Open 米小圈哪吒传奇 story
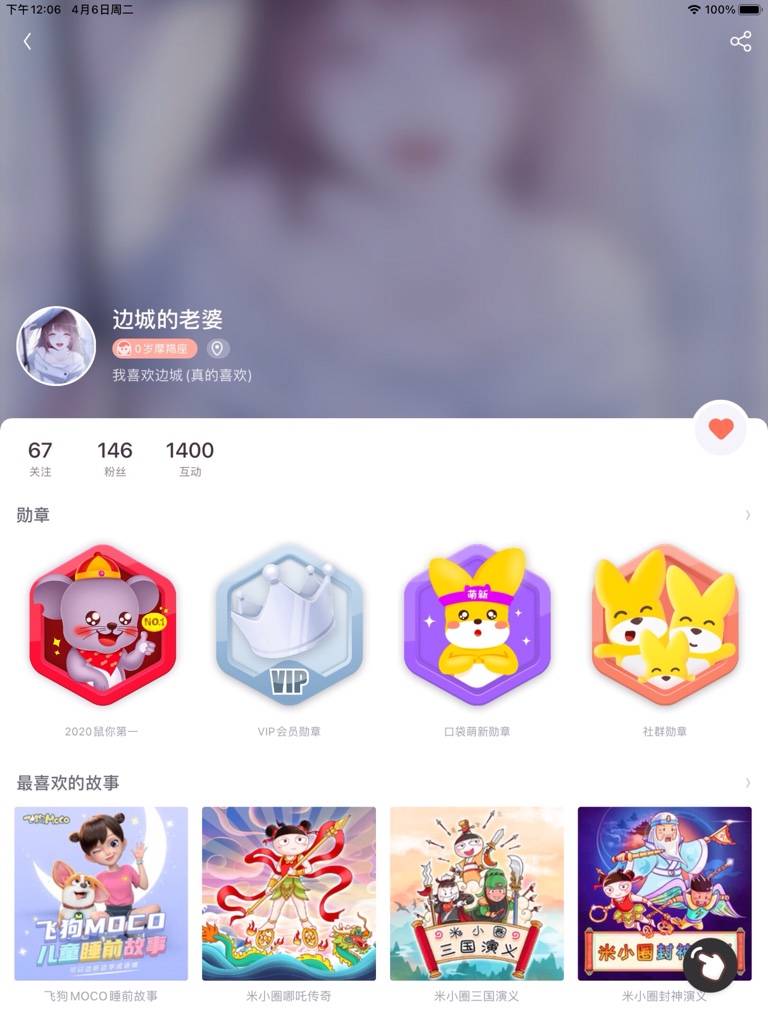This screenshot has height=1024, width=768. tap(289, 893)
